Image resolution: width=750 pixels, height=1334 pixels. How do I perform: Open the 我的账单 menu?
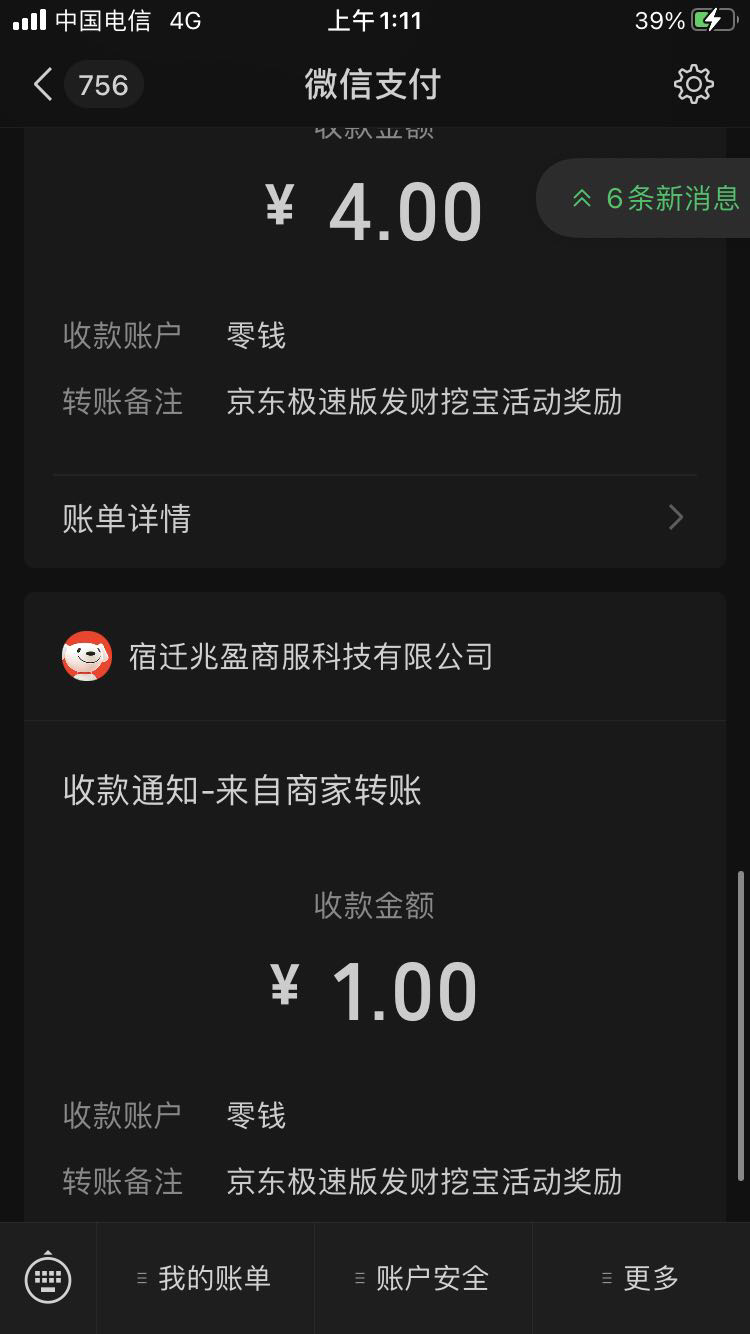[205, 1278]
